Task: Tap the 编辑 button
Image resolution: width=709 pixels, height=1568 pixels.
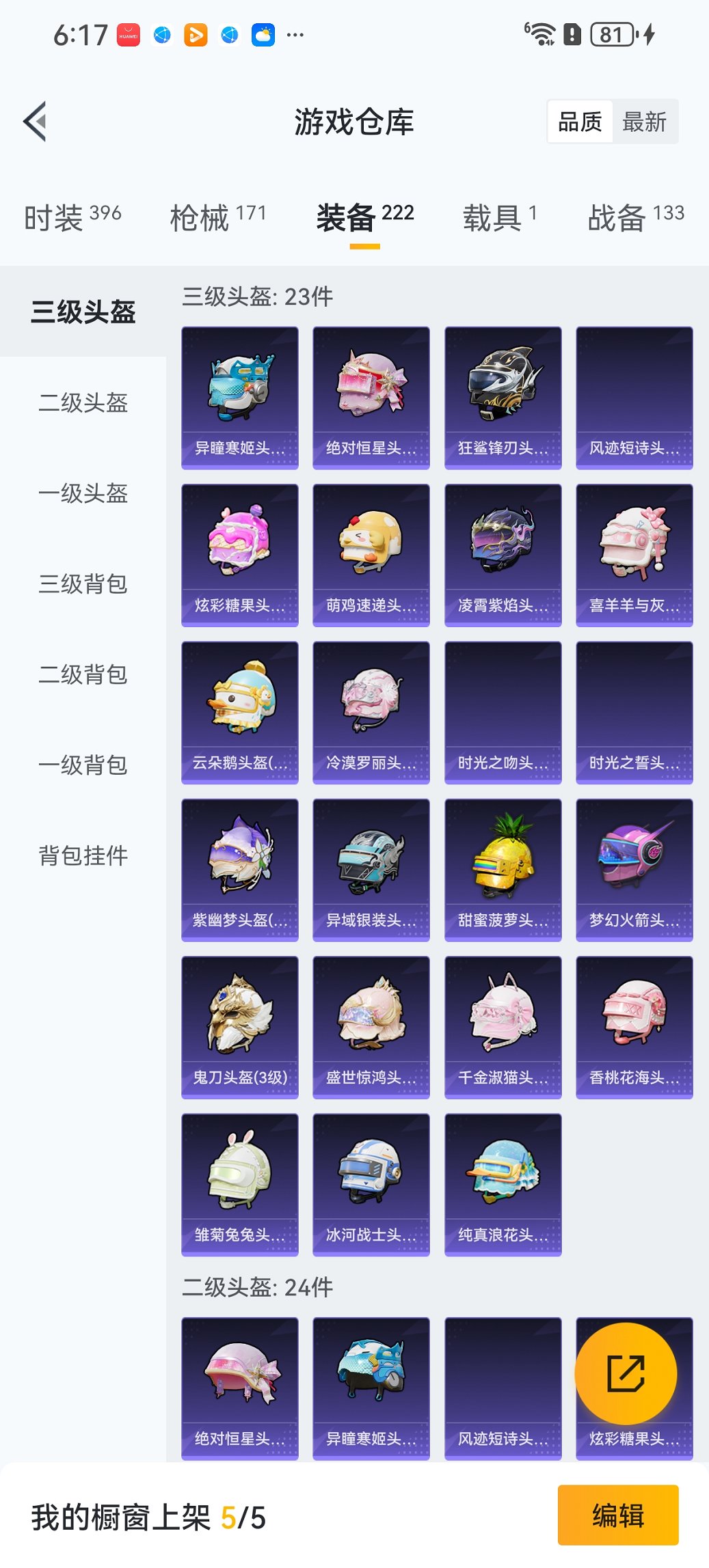Action: (x=618, y=1515)
